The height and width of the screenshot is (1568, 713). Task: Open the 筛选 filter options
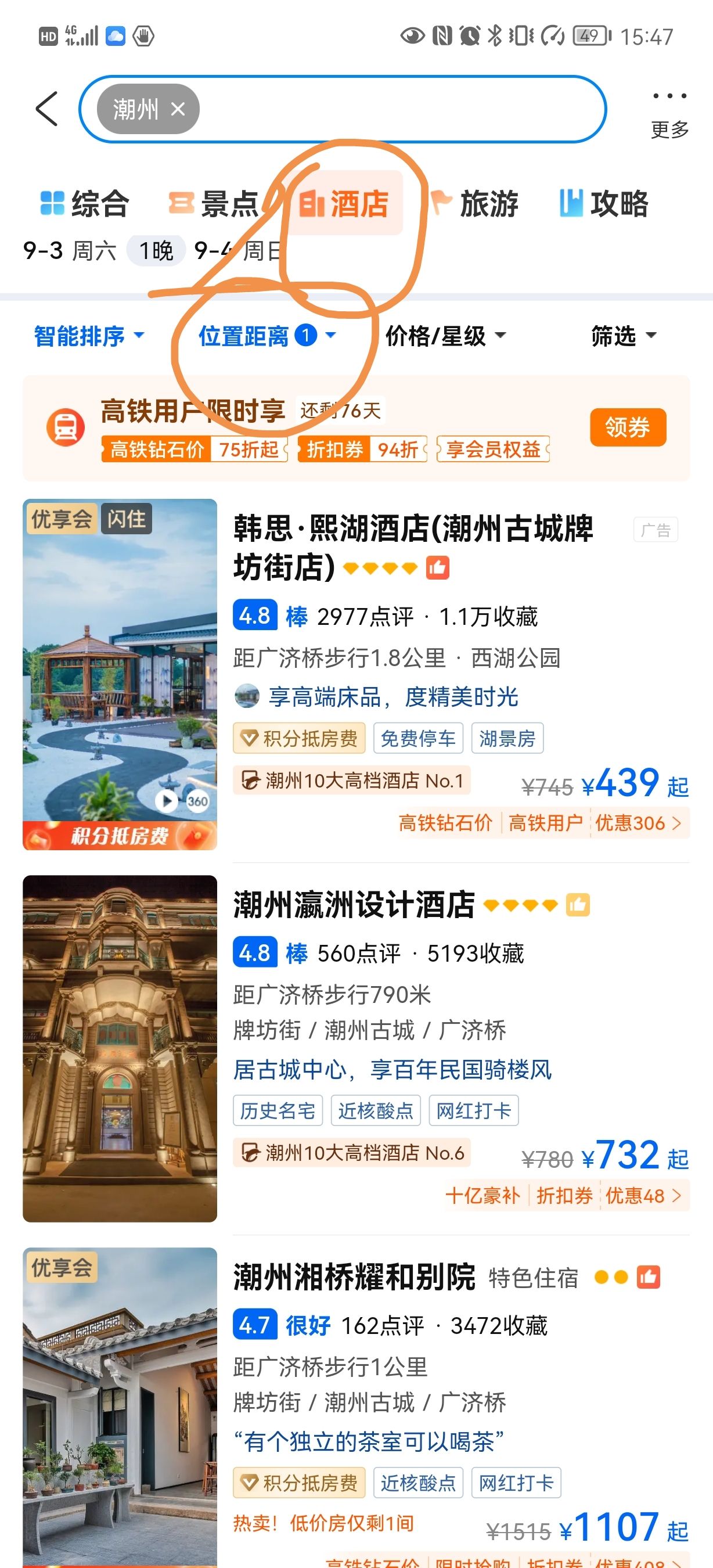pos(624,336)
